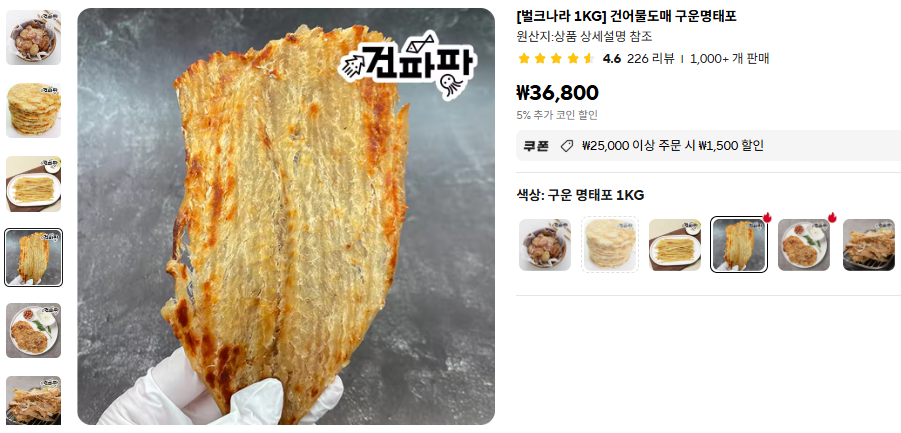Select the 구운 명태포 1KG option swatch
The height and width of the screenshot is (433, 901).
click(739, 245)
